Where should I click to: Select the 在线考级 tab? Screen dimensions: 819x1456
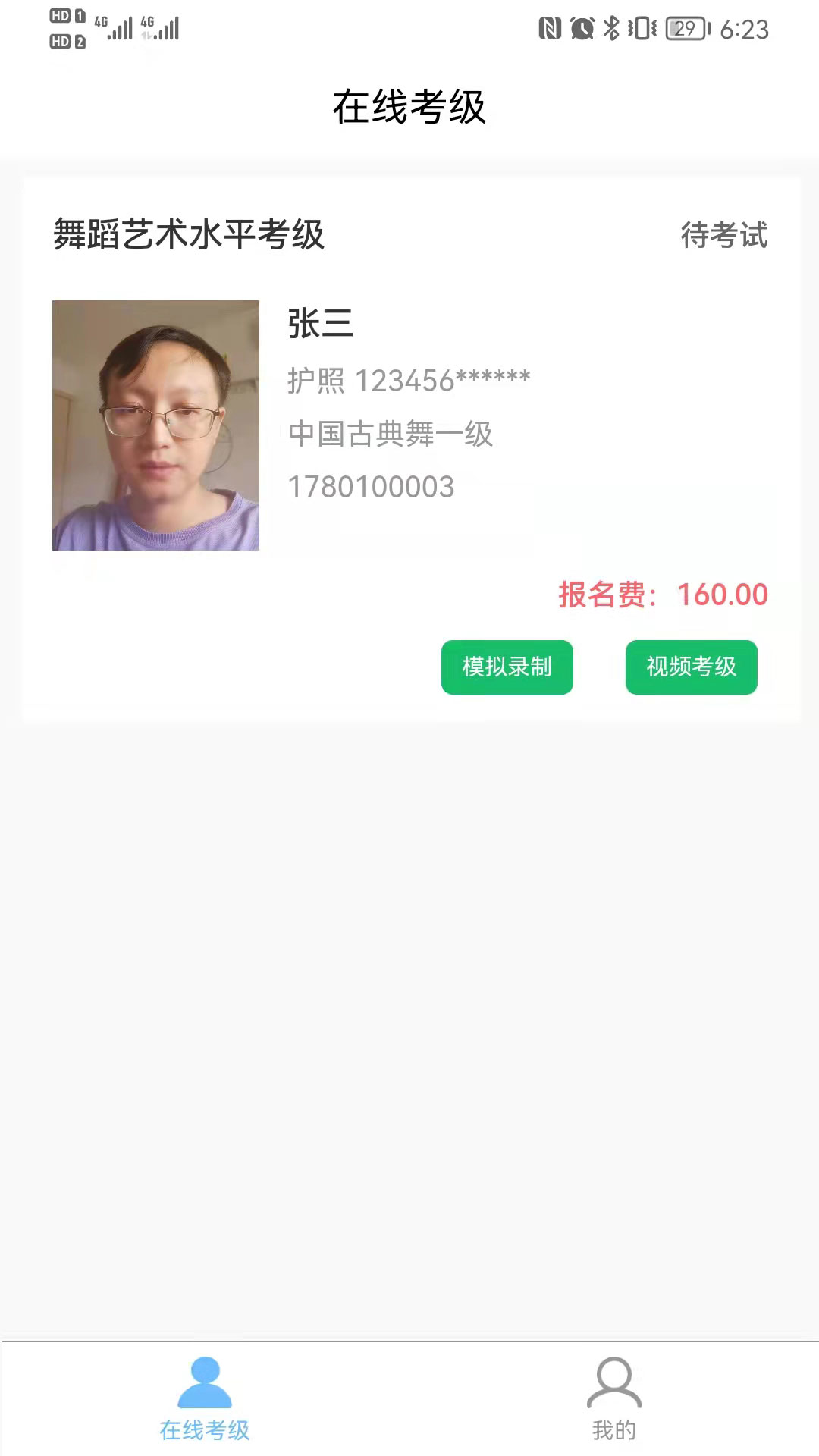pyautogui.click(x=204, y=1399)
